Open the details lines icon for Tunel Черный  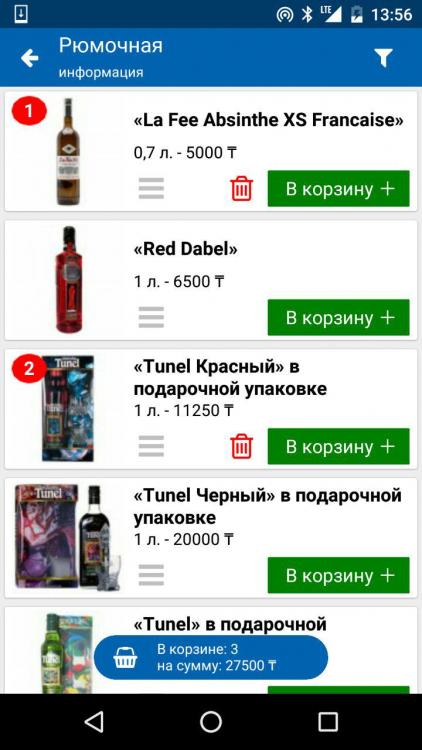point(151,575)
